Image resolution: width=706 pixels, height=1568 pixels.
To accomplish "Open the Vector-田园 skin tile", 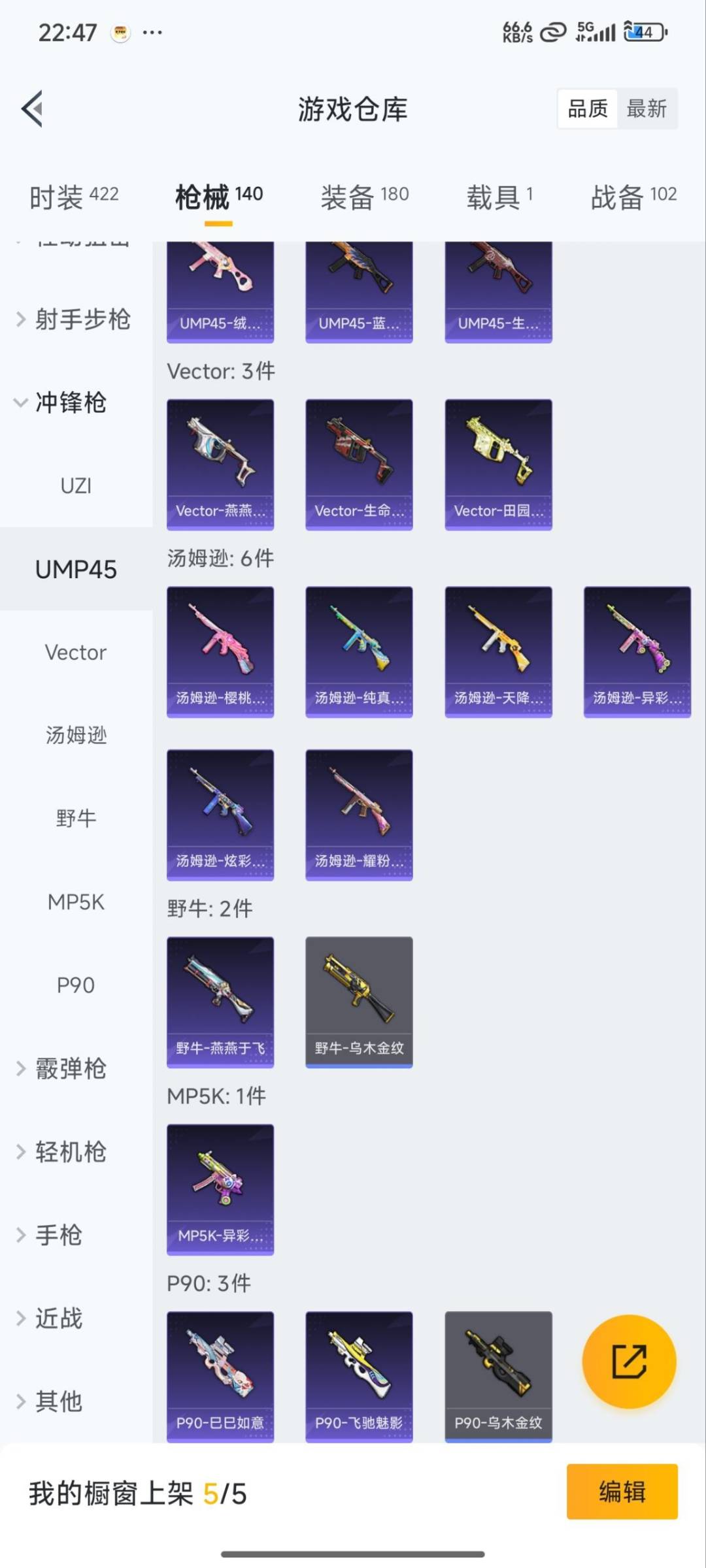I will click(x=498, y=464).
